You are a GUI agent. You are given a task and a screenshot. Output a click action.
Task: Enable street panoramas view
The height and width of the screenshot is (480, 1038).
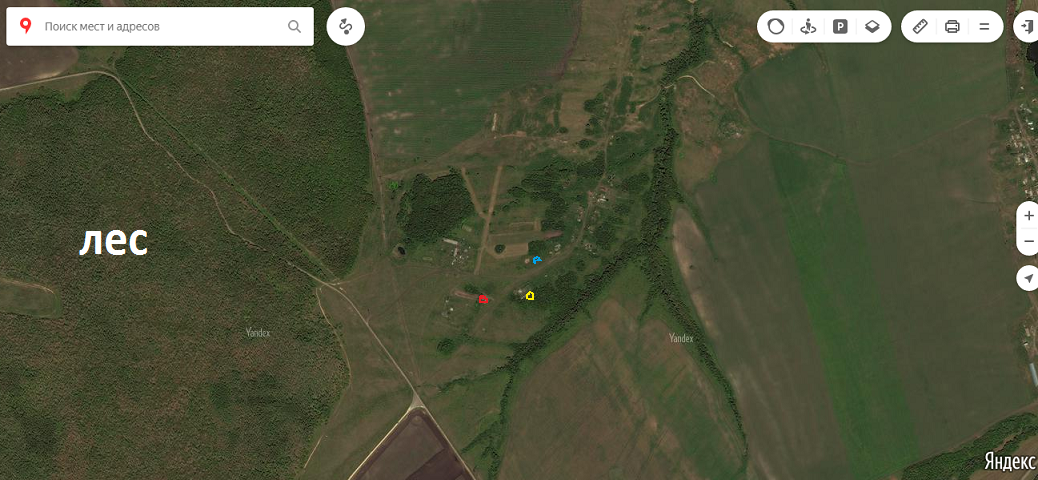point(808,27)
